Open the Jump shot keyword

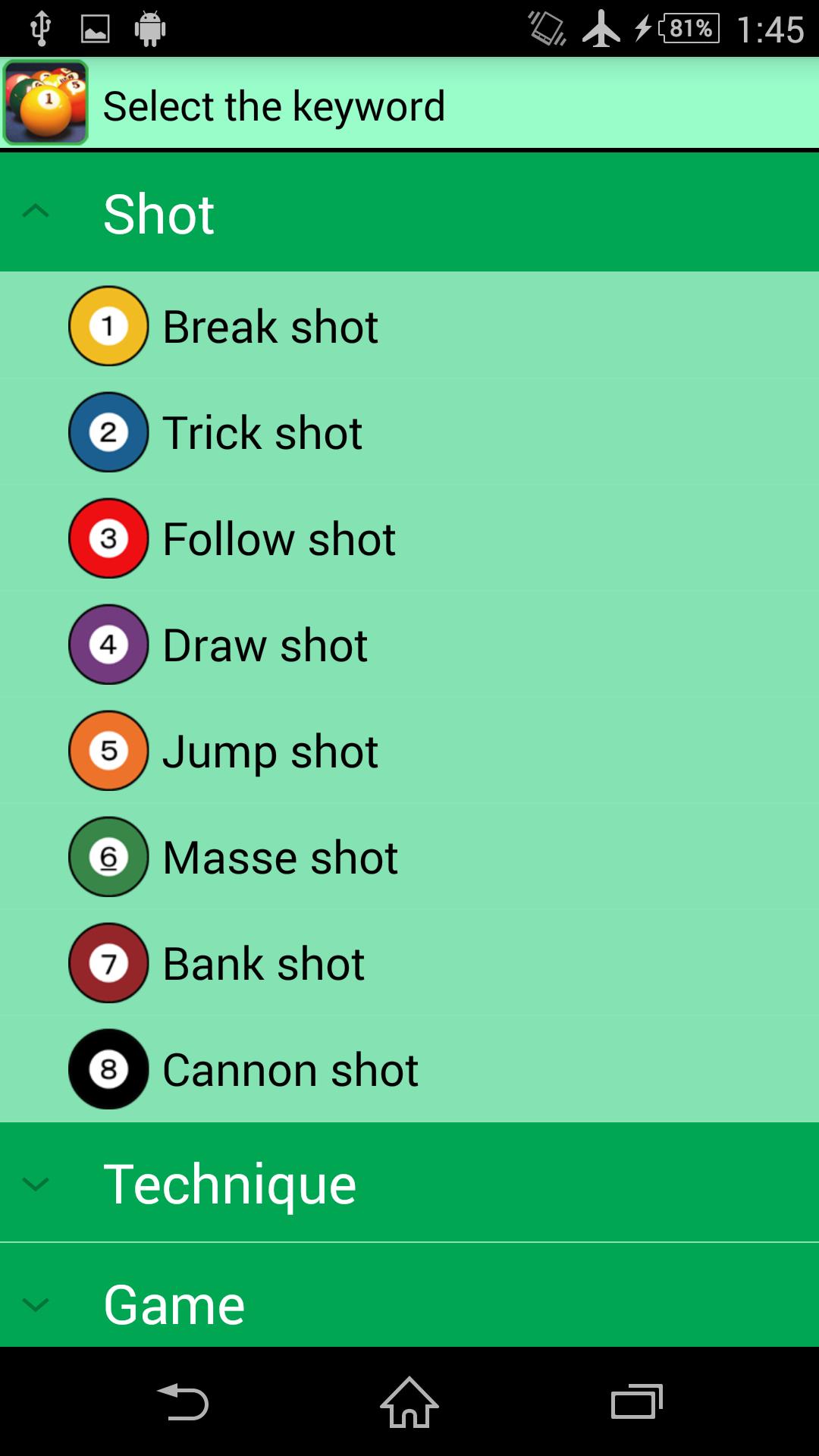click(269, 751)
